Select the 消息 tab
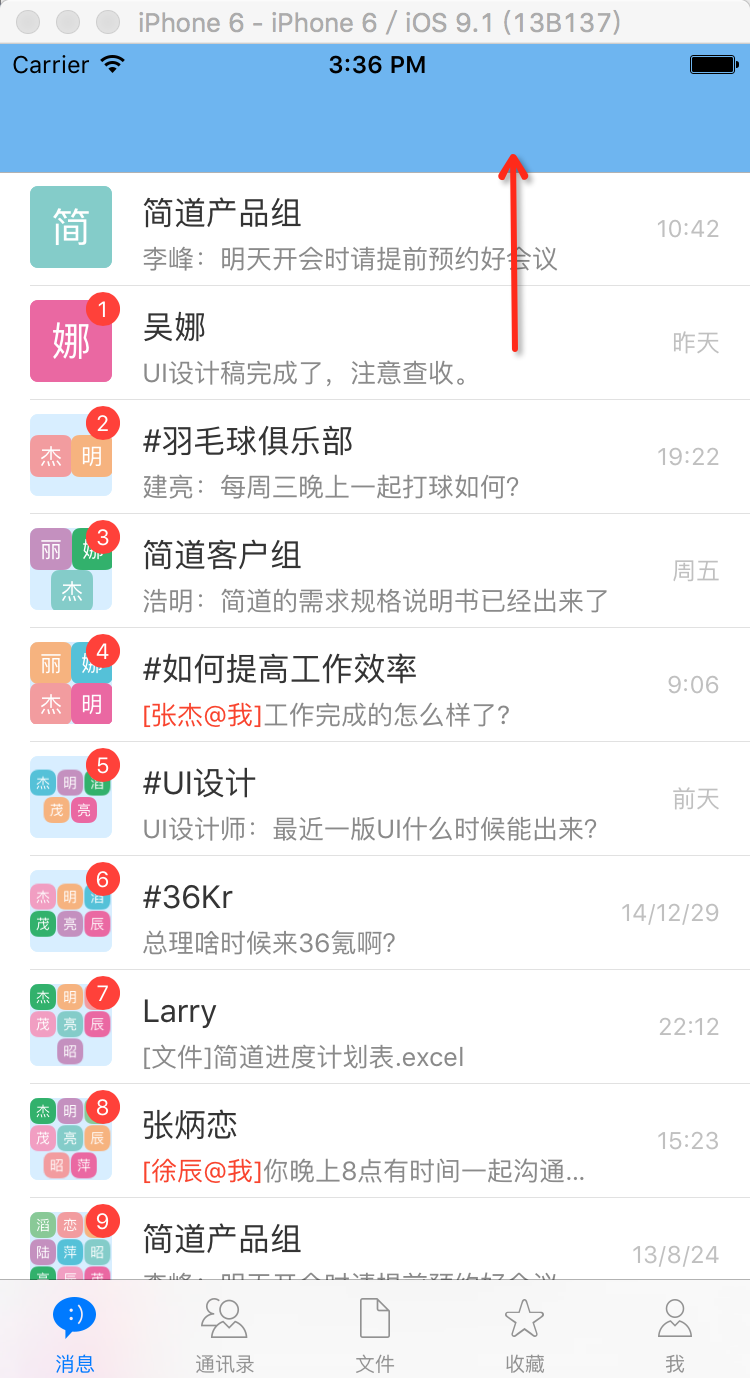750x1378 pixels. click(75, 1333)
